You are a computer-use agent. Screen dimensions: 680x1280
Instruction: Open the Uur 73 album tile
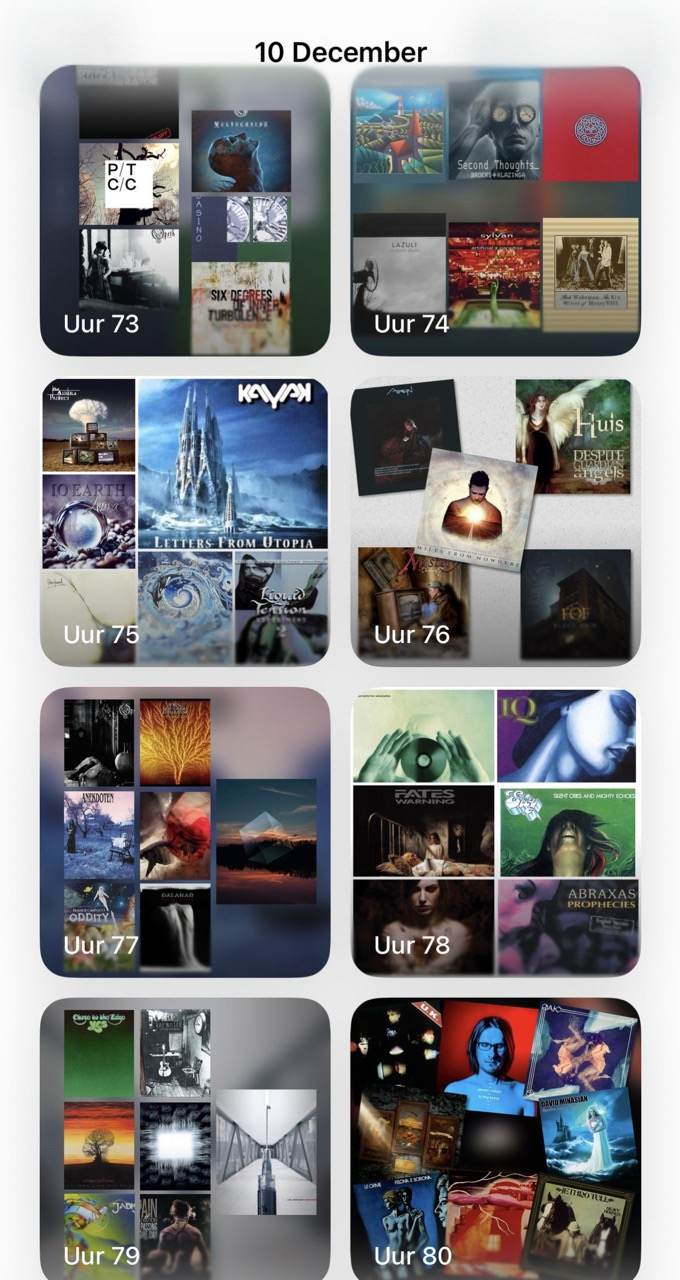(185, 211)
